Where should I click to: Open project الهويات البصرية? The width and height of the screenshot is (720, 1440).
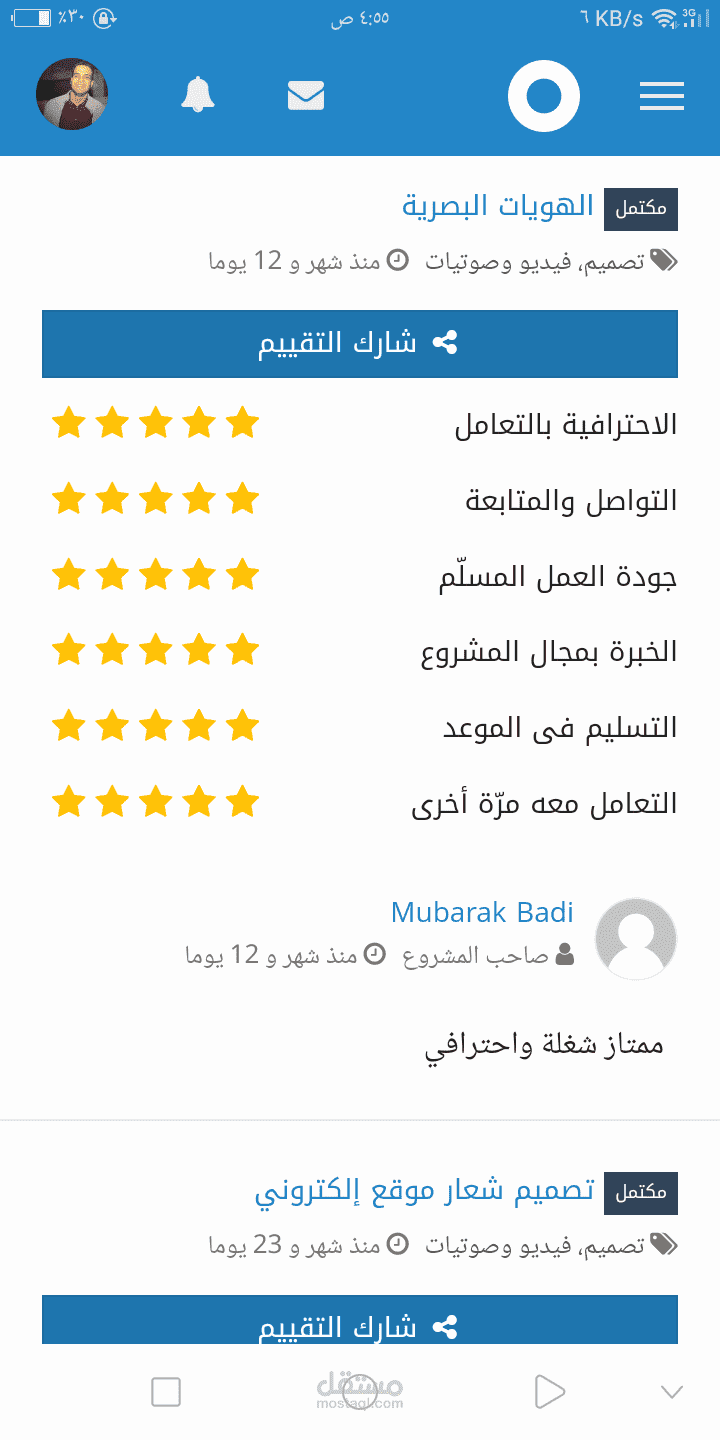[498, 207]
